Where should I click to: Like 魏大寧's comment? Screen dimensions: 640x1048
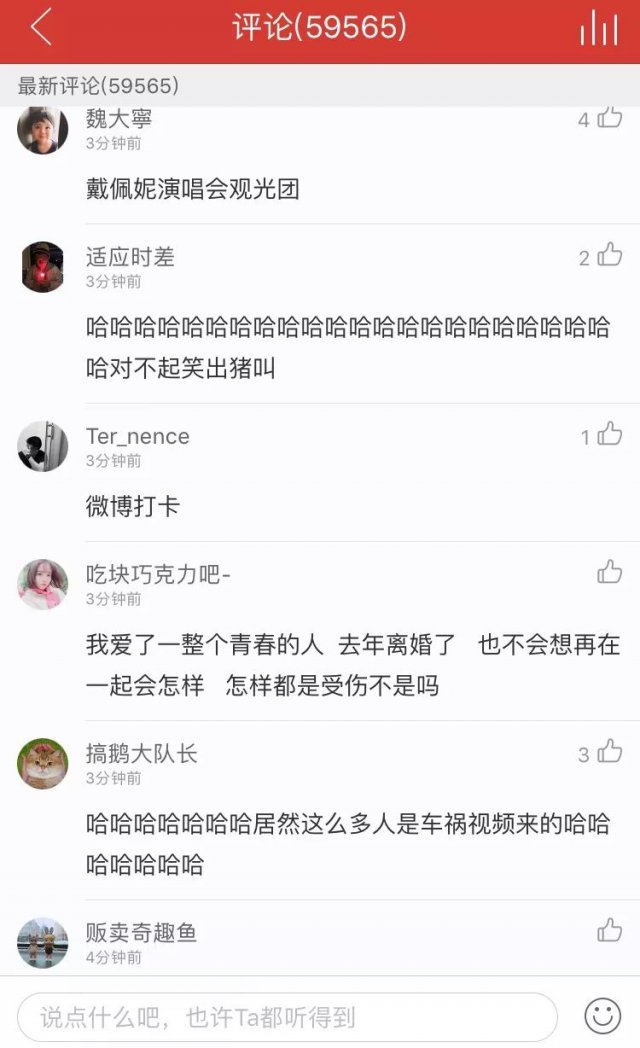pos(609,118)
